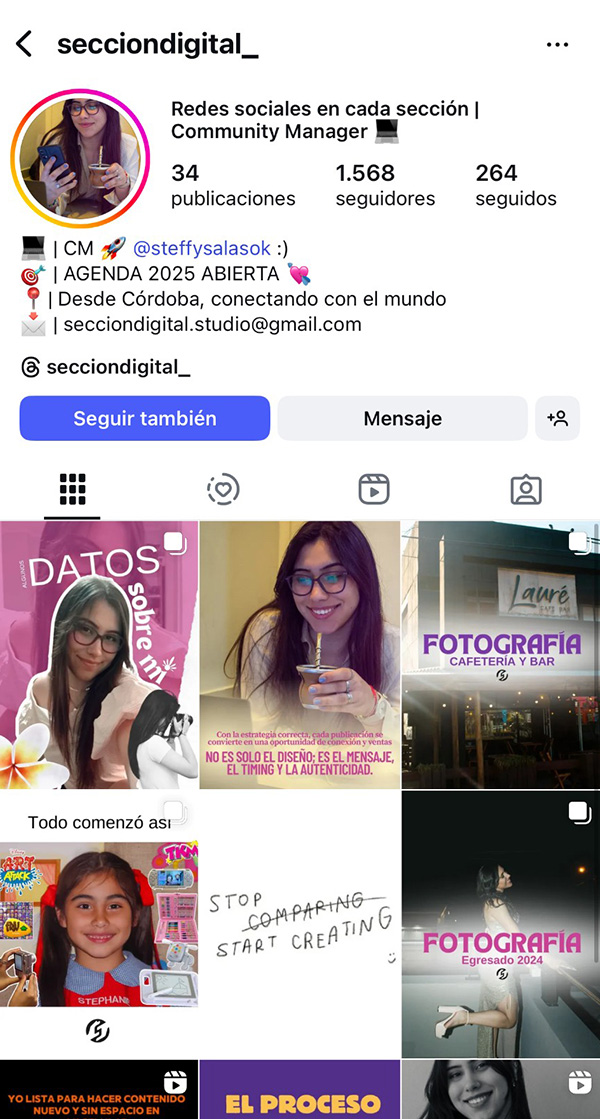Open the 'Todo comenzó así' post
The image size is (600, 1119).
99,924
